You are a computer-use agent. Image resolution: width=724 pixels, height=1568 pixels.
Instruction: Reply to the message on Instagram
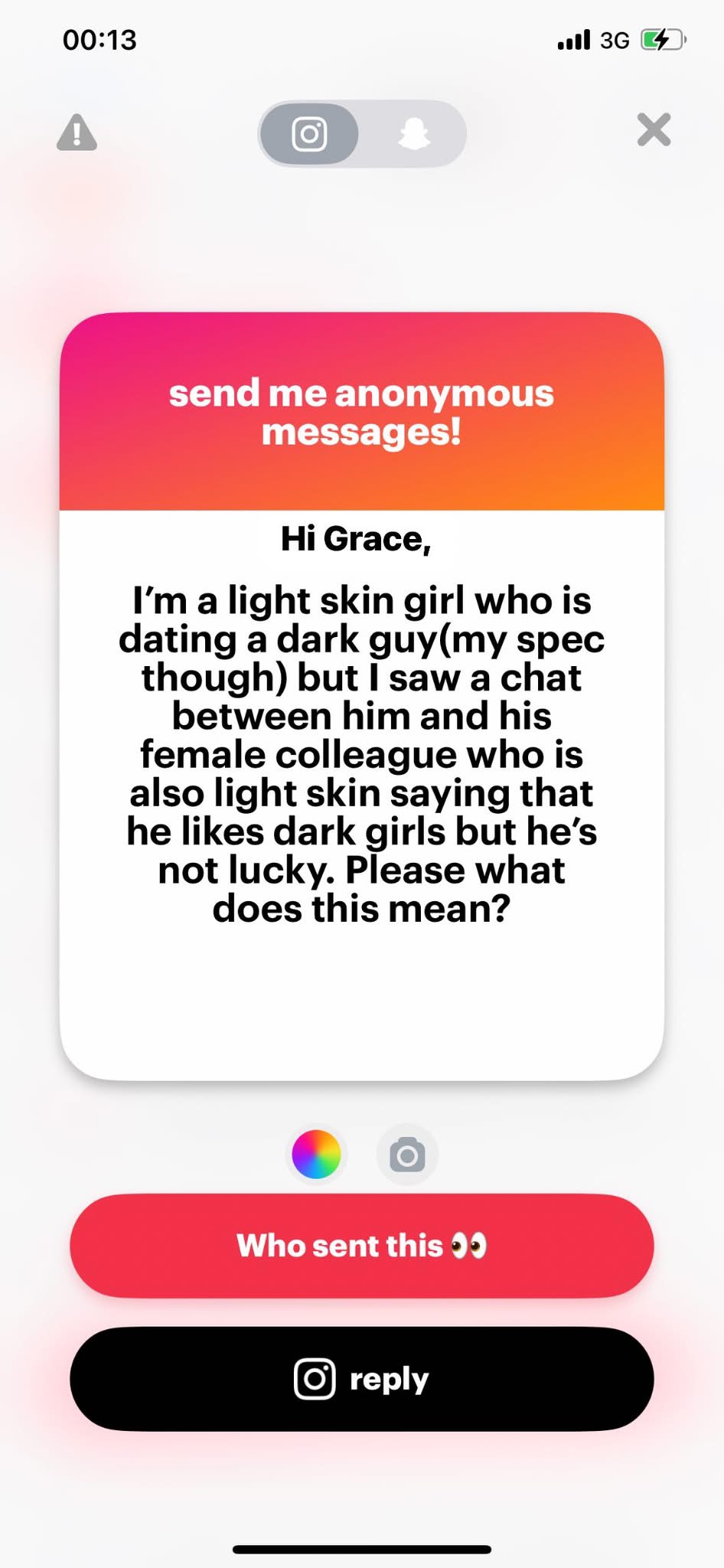tap(362, 1379)
